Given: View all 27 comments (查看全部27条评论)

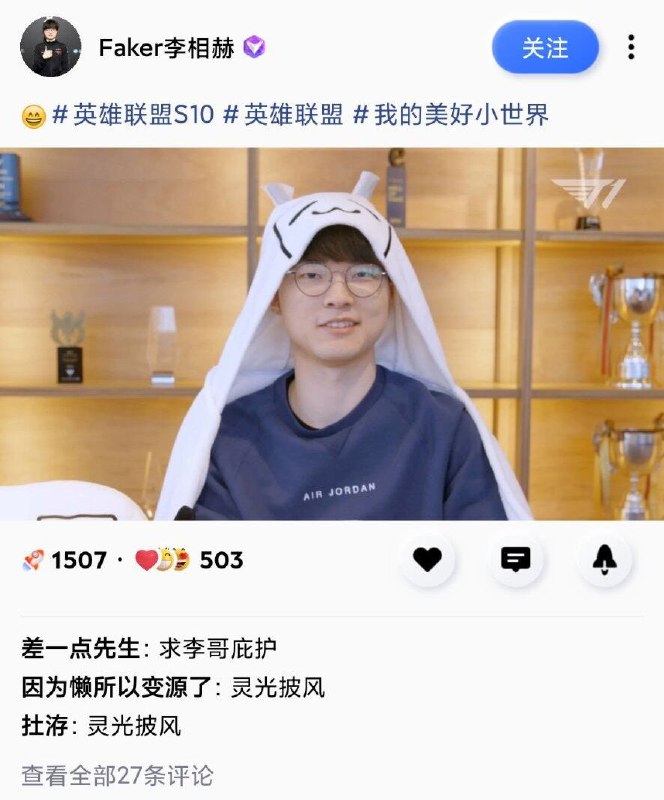Looking at the screenshot, I should [117, 775].
